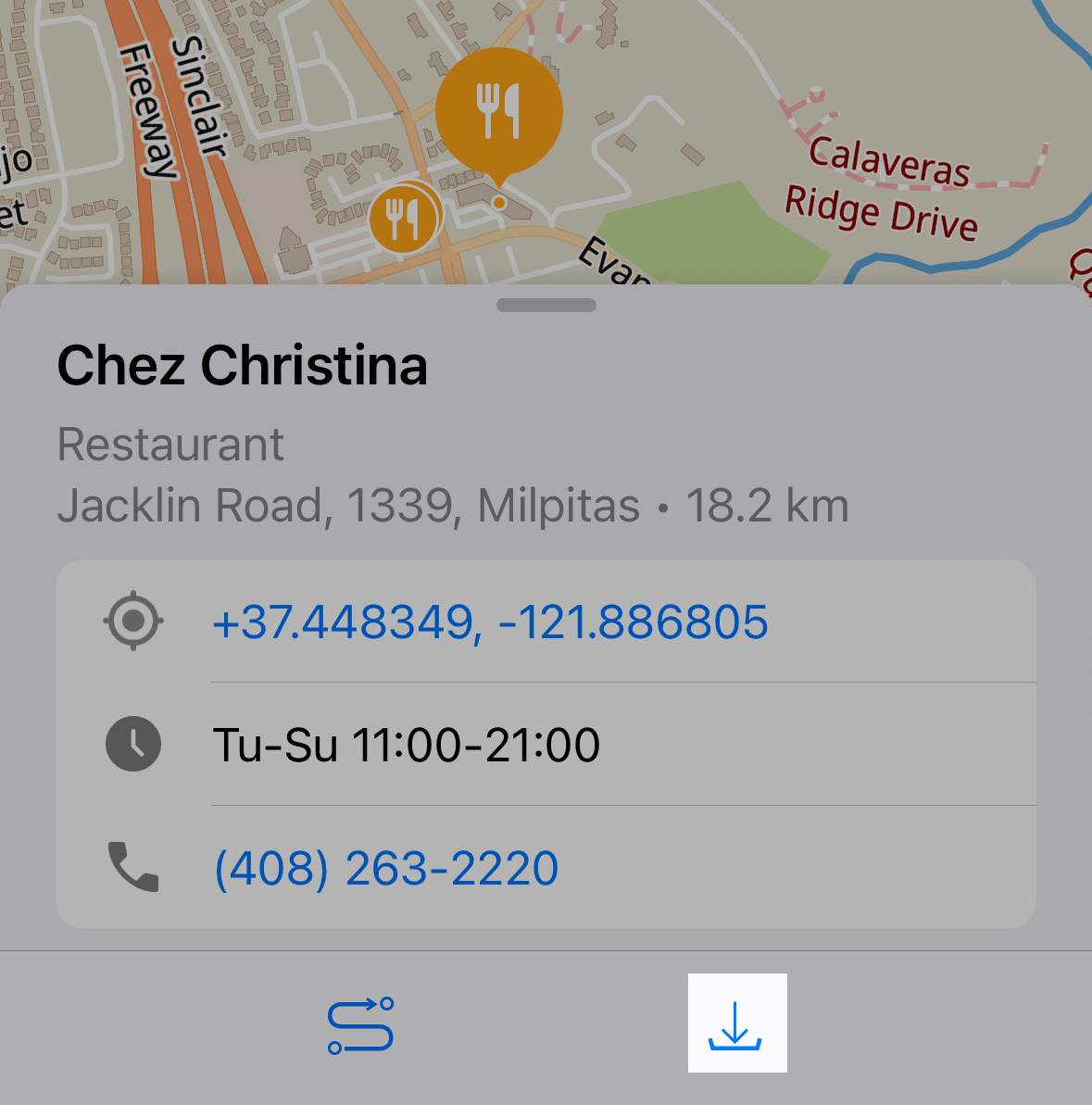The image size is (1092, 1105).
Task: Click the phone handset icon
Action: click(133, 866)
